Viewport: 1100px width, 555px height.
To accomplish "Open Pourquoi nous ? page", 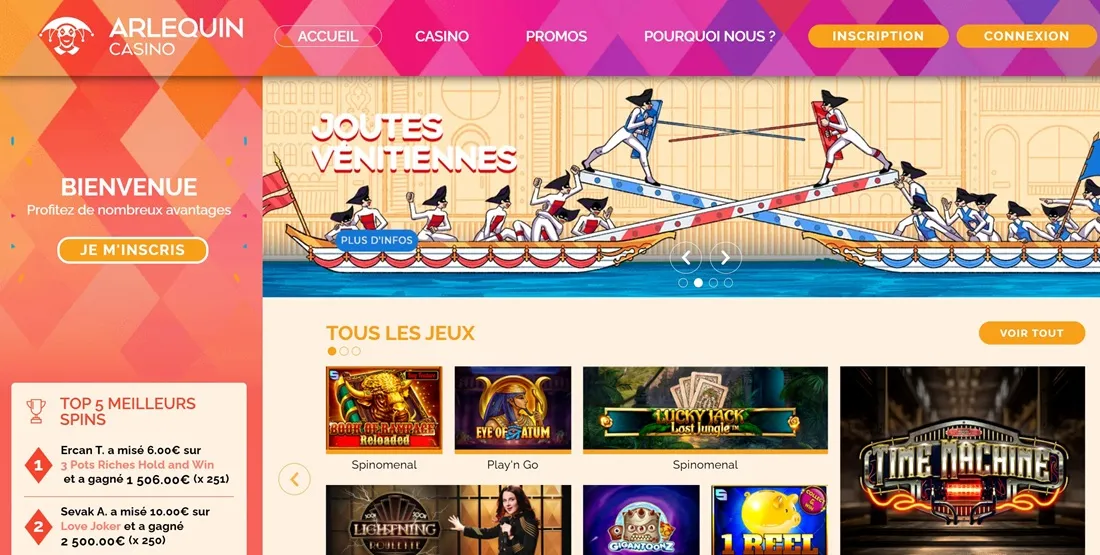I will (x=709, y=36).
